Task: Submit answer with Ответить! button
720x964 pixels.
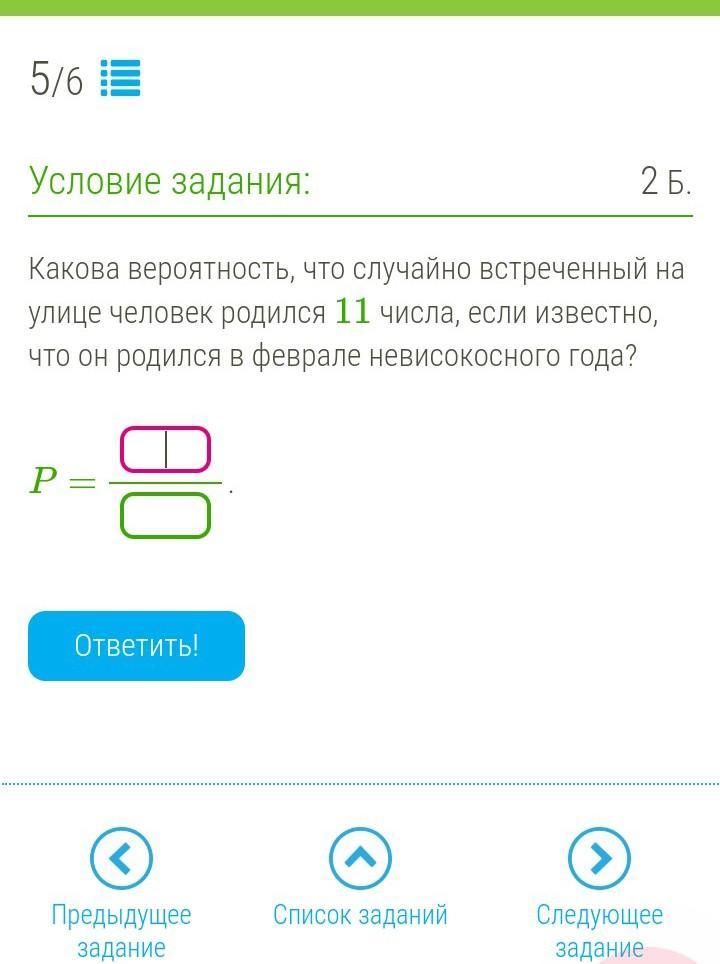Action: point(136,646)
